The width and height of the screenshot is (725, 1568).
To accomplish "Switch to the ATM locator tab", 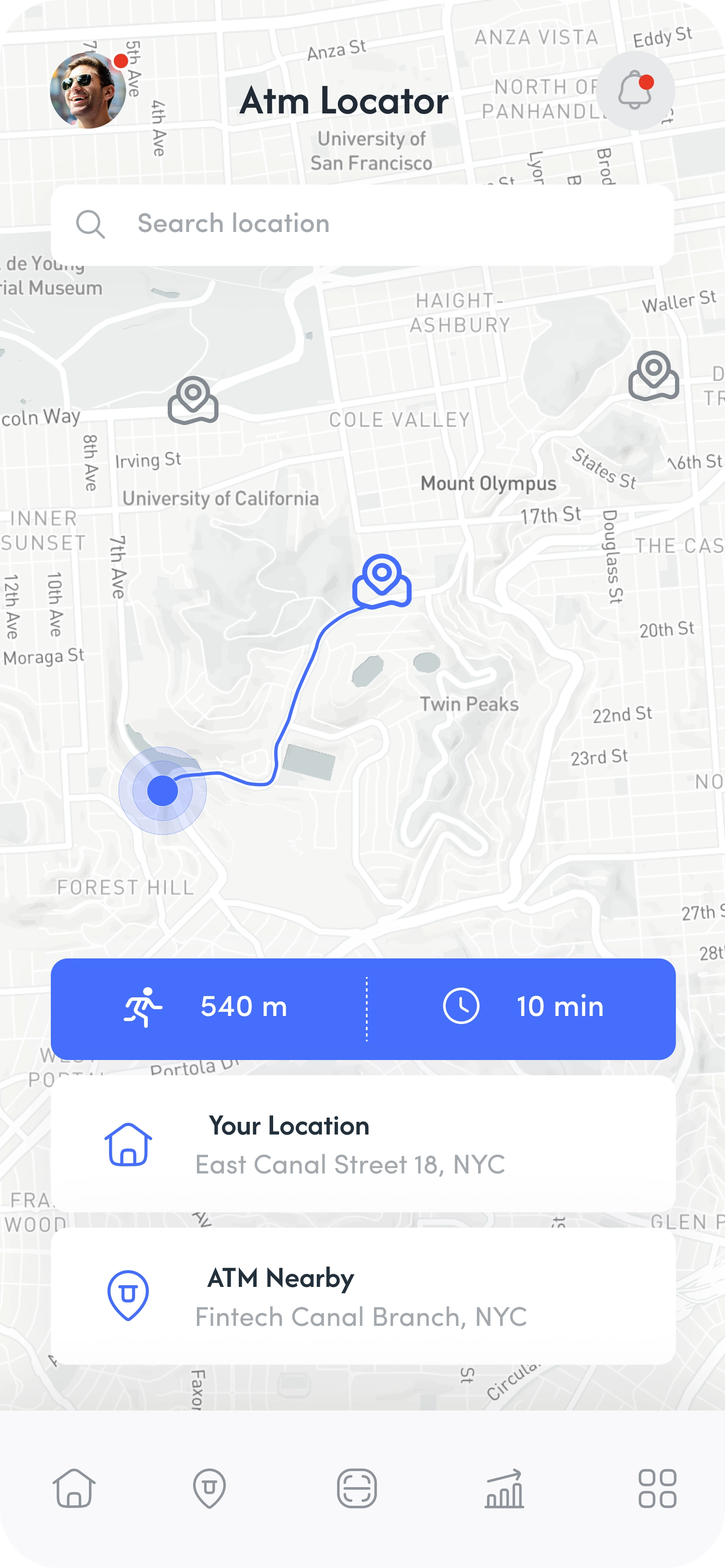I will tap(209, 1488).
